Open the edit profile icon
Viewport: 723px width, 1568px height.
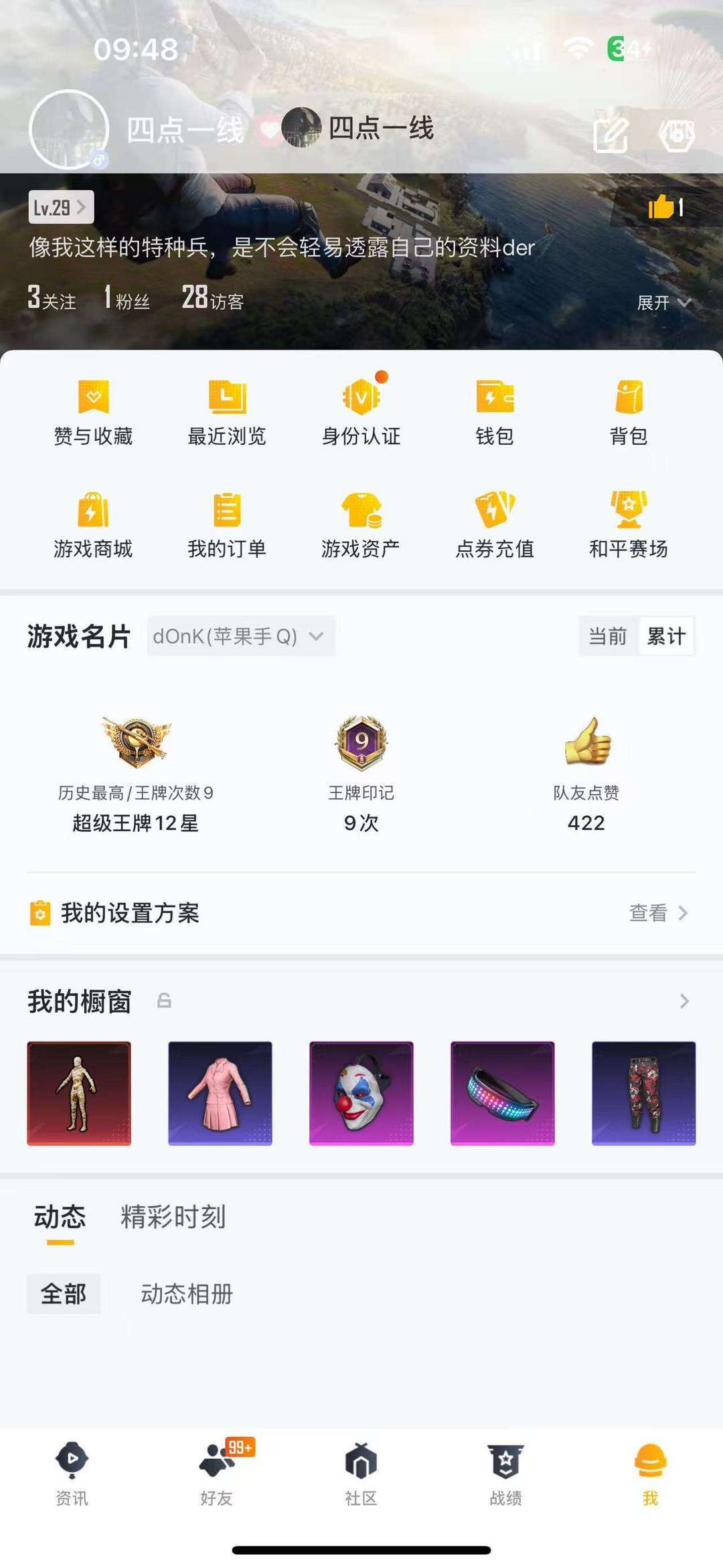pyautogui.click(x=611, y=135)
